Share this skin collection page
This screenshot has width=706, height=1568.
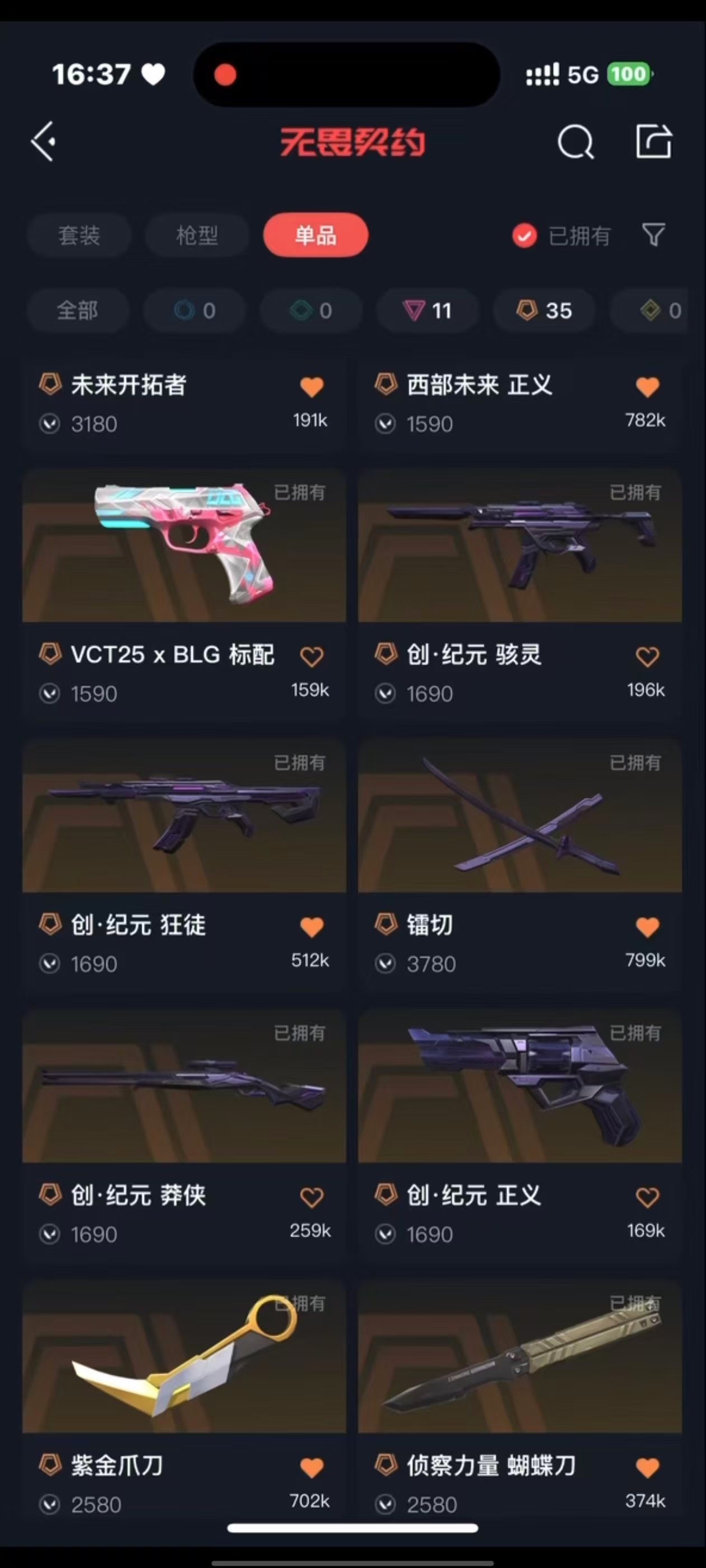point(653,141)
